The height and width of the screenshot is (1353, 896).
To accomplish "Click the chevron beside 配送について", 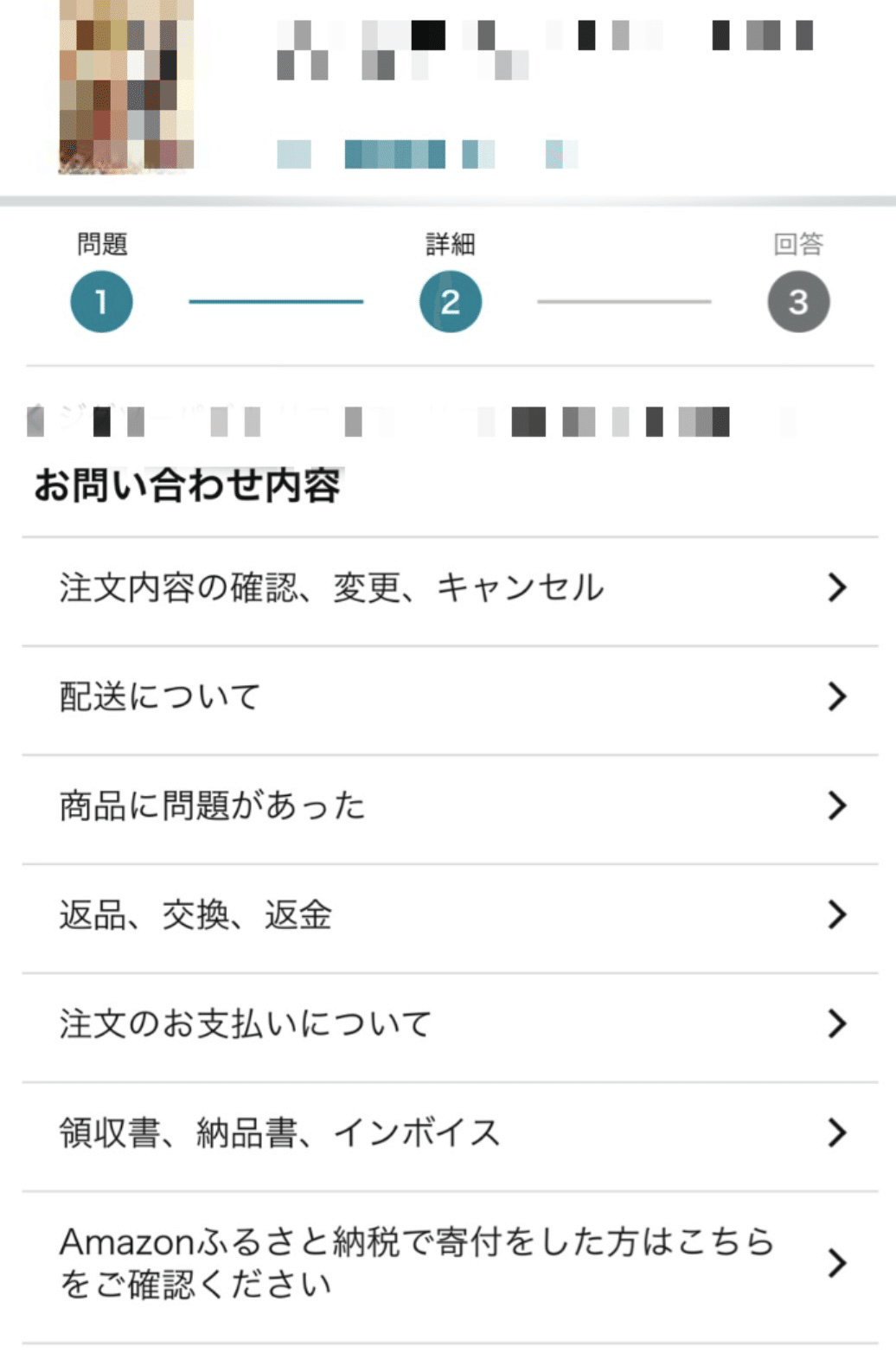I will pyautogui.click(x=835, y=694).
